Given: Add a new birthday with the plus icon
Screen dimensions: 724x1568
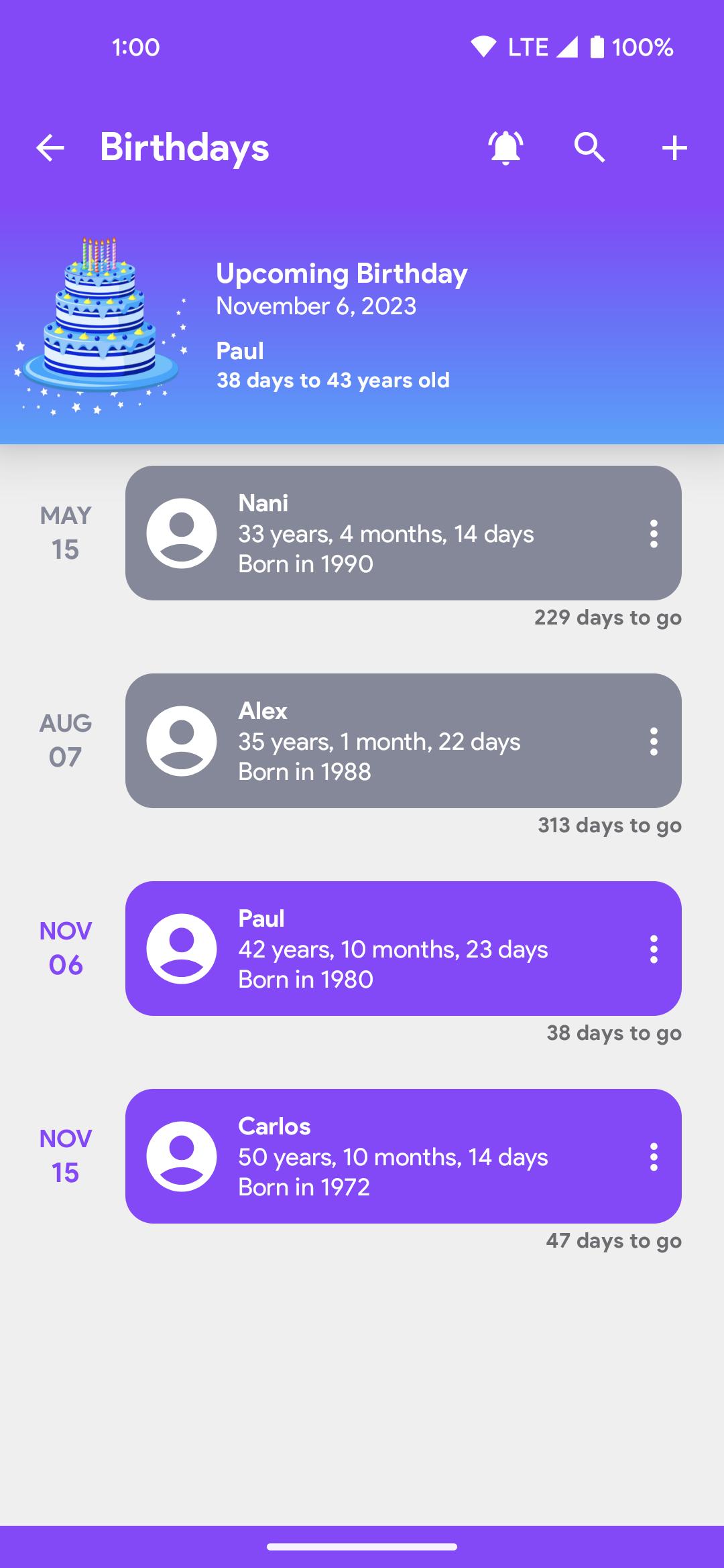Looking at the screenshot, I should pos(674,147).
